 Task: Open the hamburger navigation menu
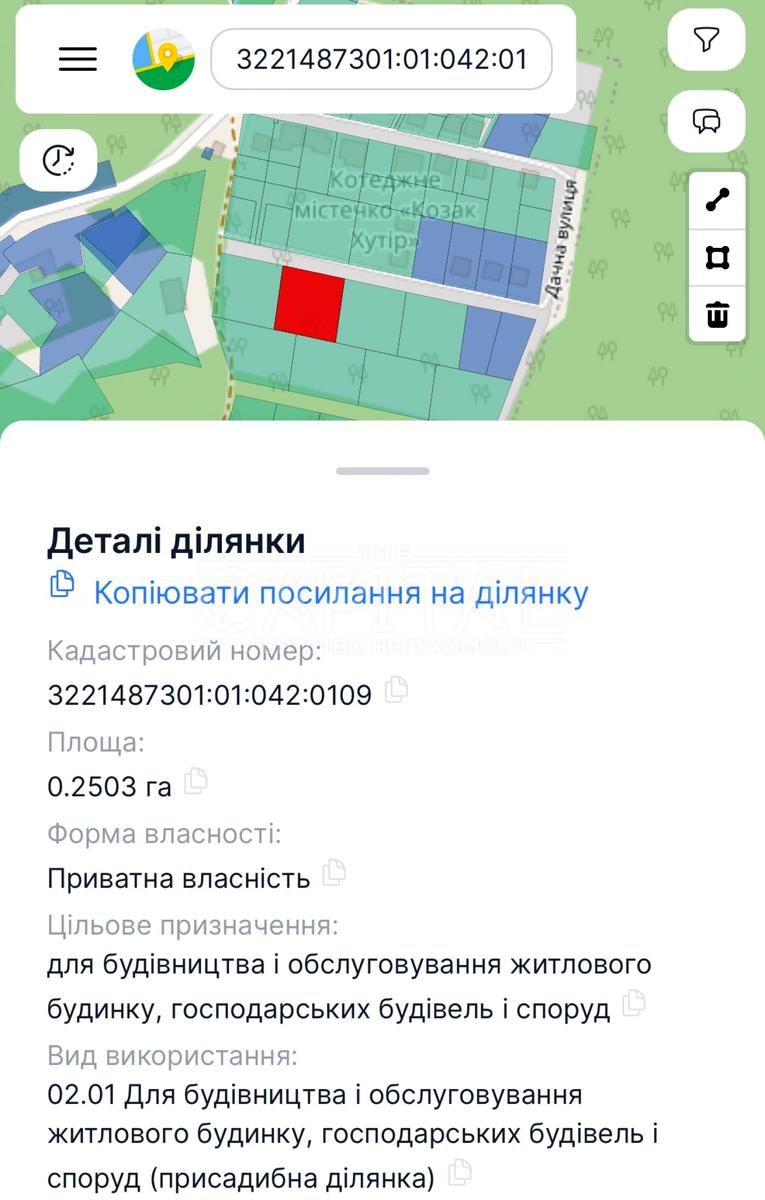pyautogui.click(x=77, y=59)
